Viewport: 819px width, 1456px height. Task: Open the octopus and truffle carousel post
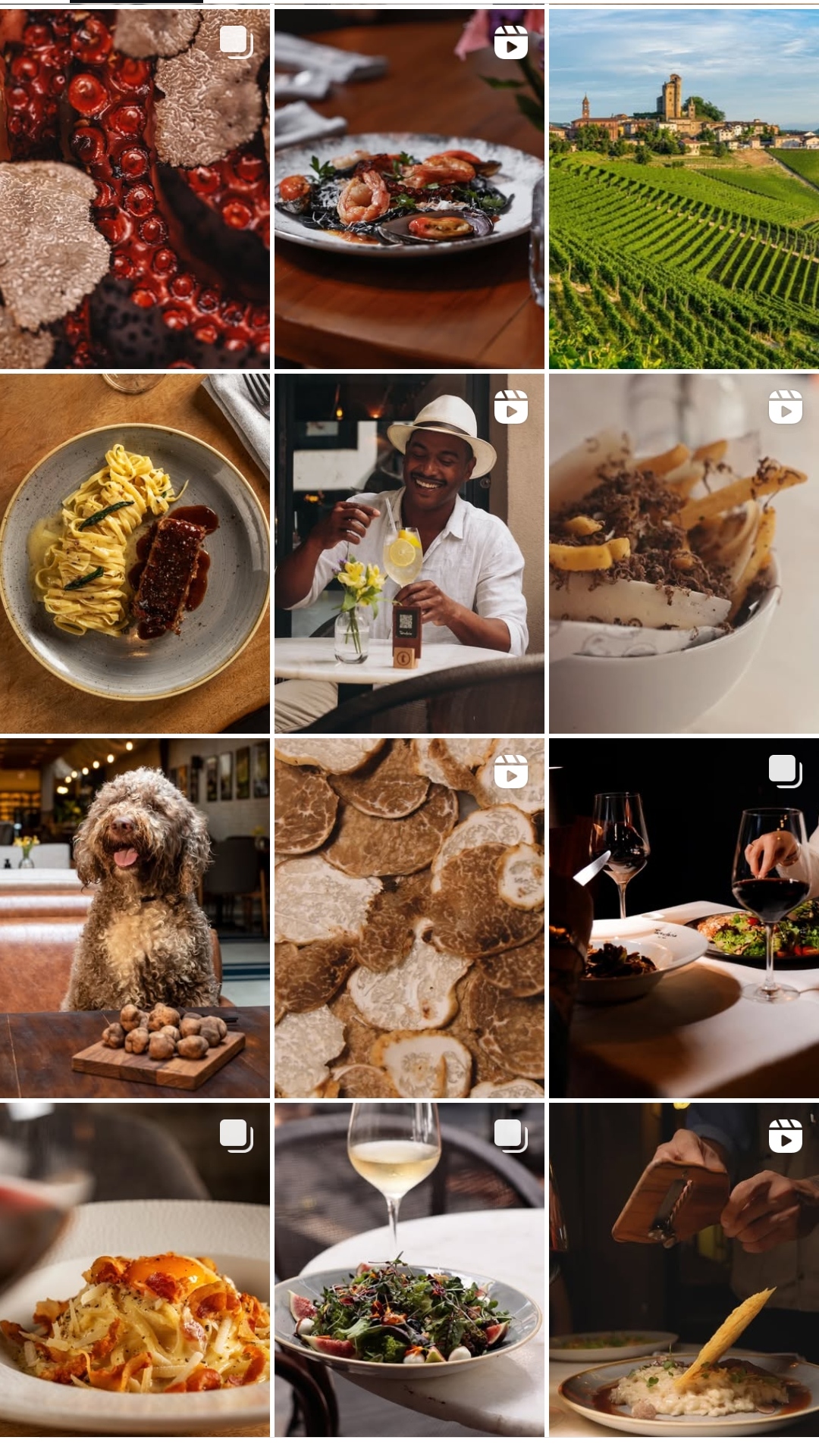click(135, 189)
